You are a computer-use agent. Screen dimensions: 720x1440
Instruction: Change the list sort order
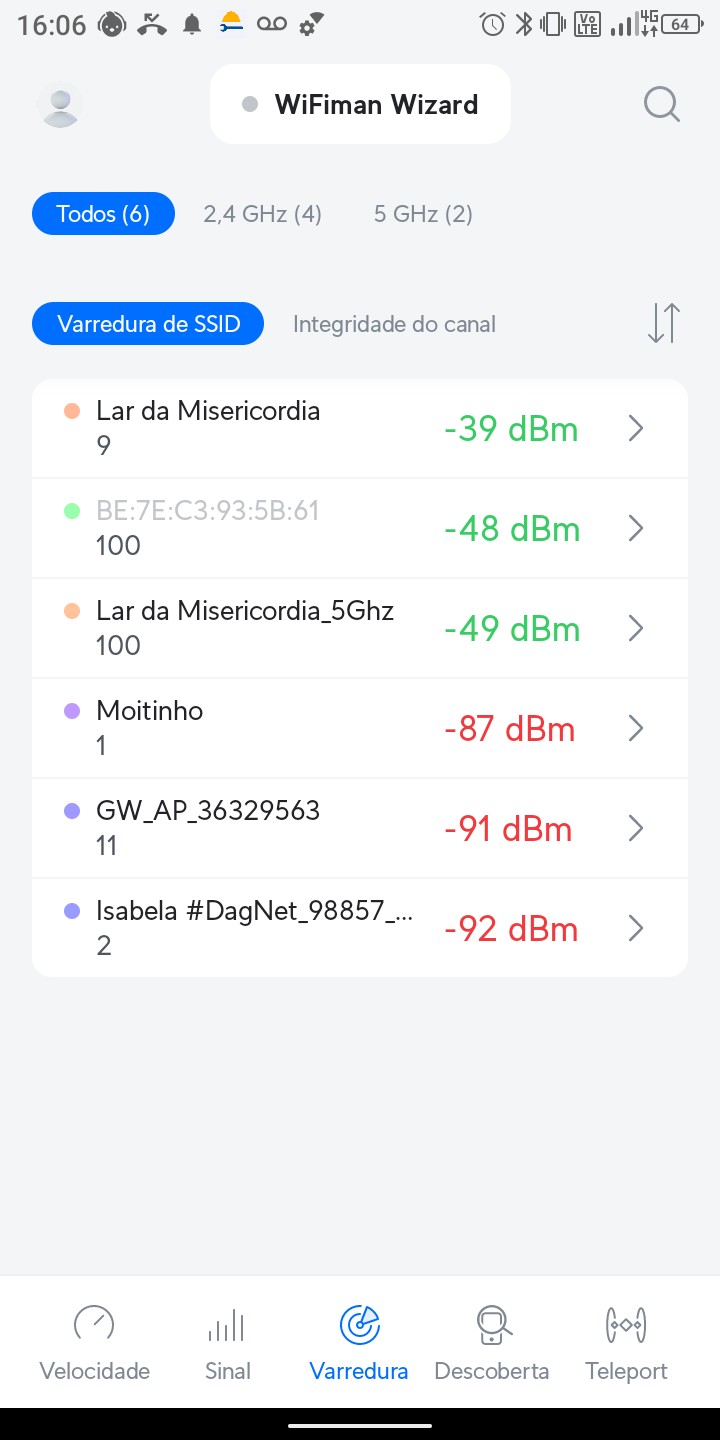point(663,323)
